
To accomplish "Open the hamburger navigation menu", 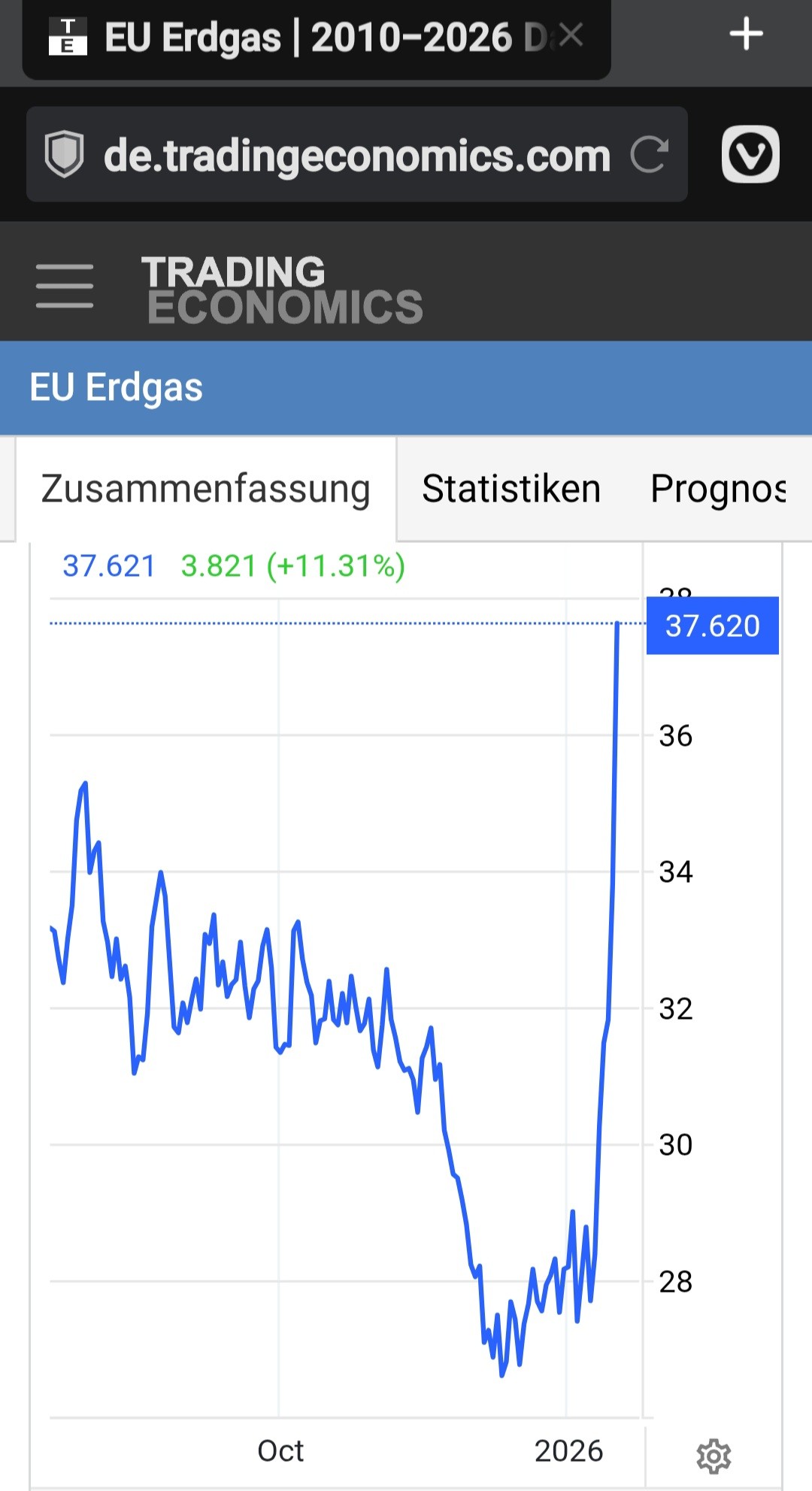I will coord(65,286).
